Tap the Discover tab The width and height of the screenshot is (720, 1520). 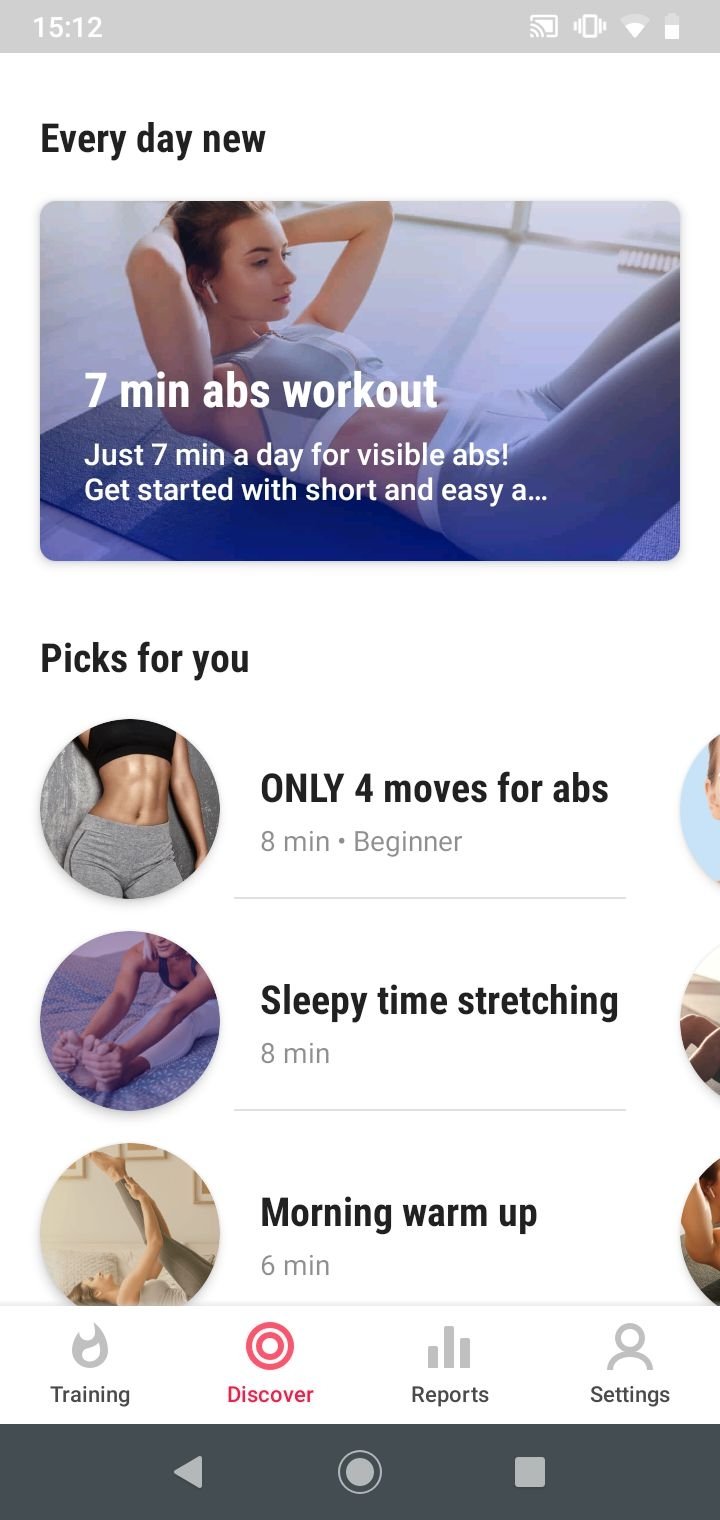(x=270, y=1365)
